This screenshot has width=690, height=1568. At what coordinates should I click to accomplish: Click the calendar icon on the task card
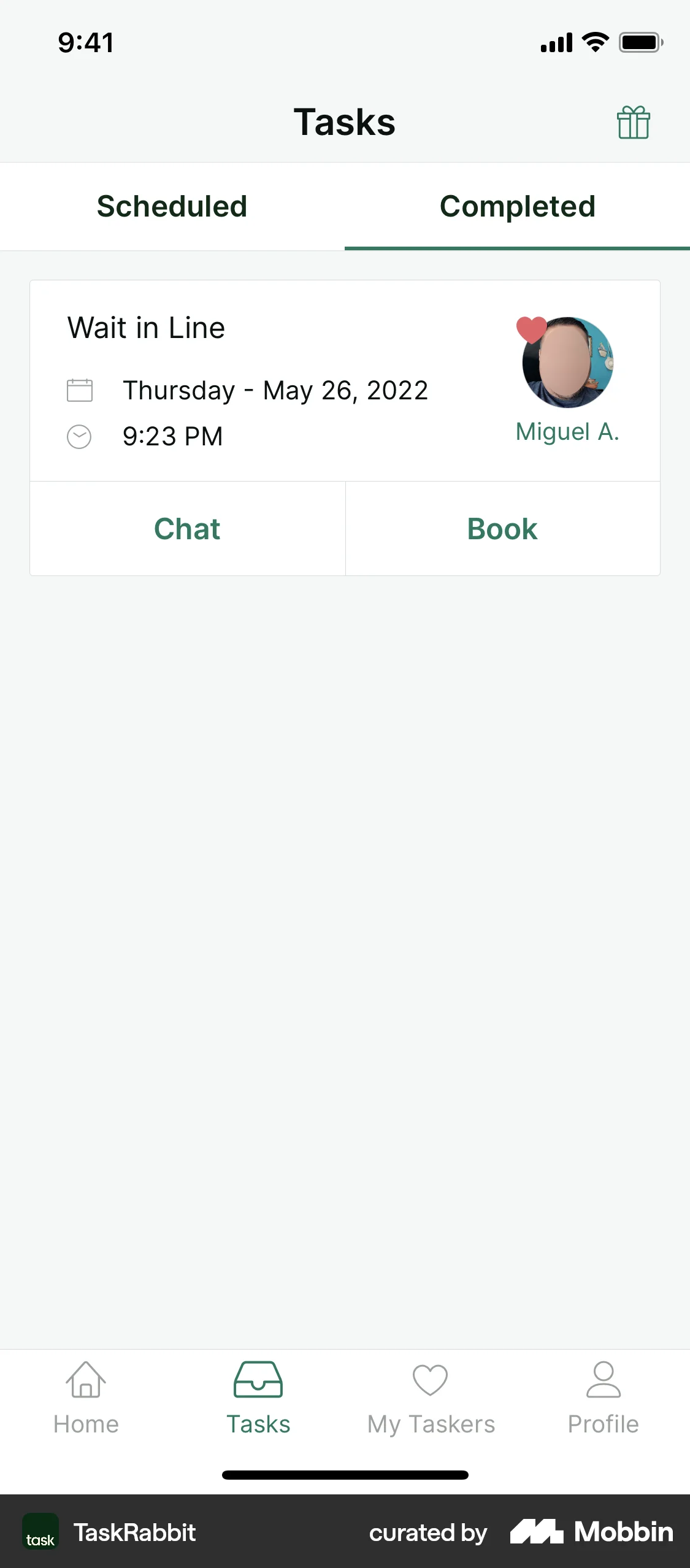[x=80, y=390]
